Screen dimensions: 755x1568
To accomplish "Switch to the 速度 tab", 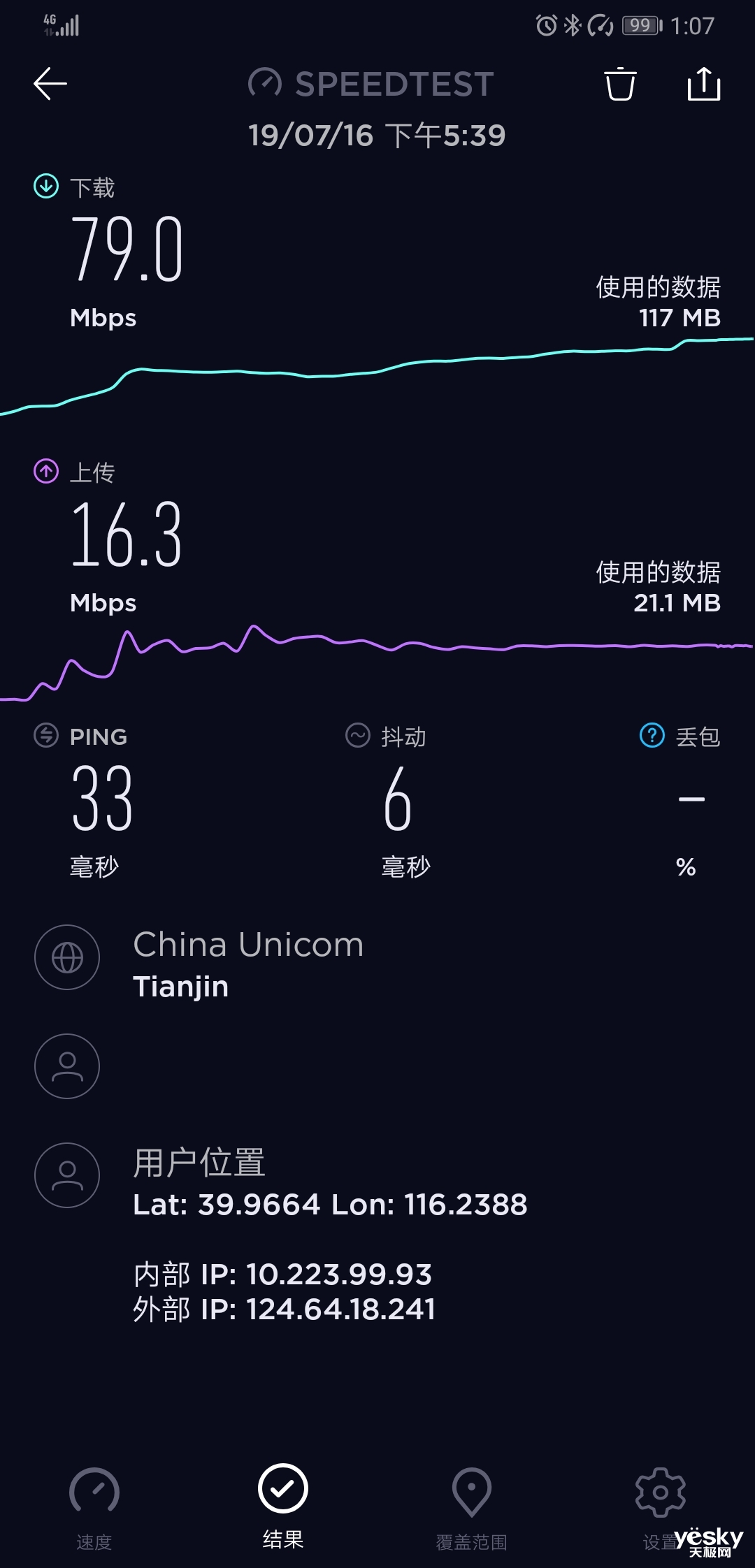I will (x=94, y=1509).
